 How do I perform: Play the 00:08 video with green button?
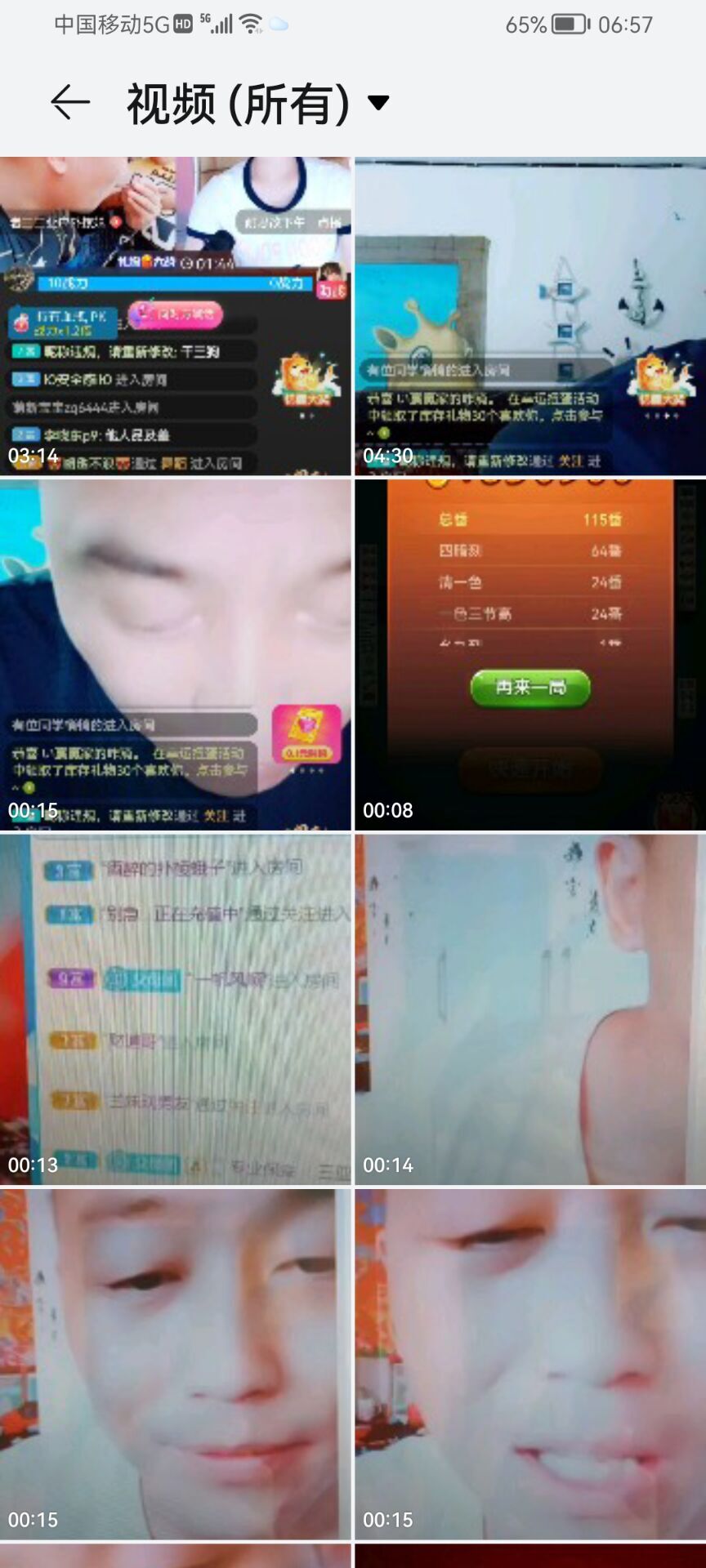[530, 654]
